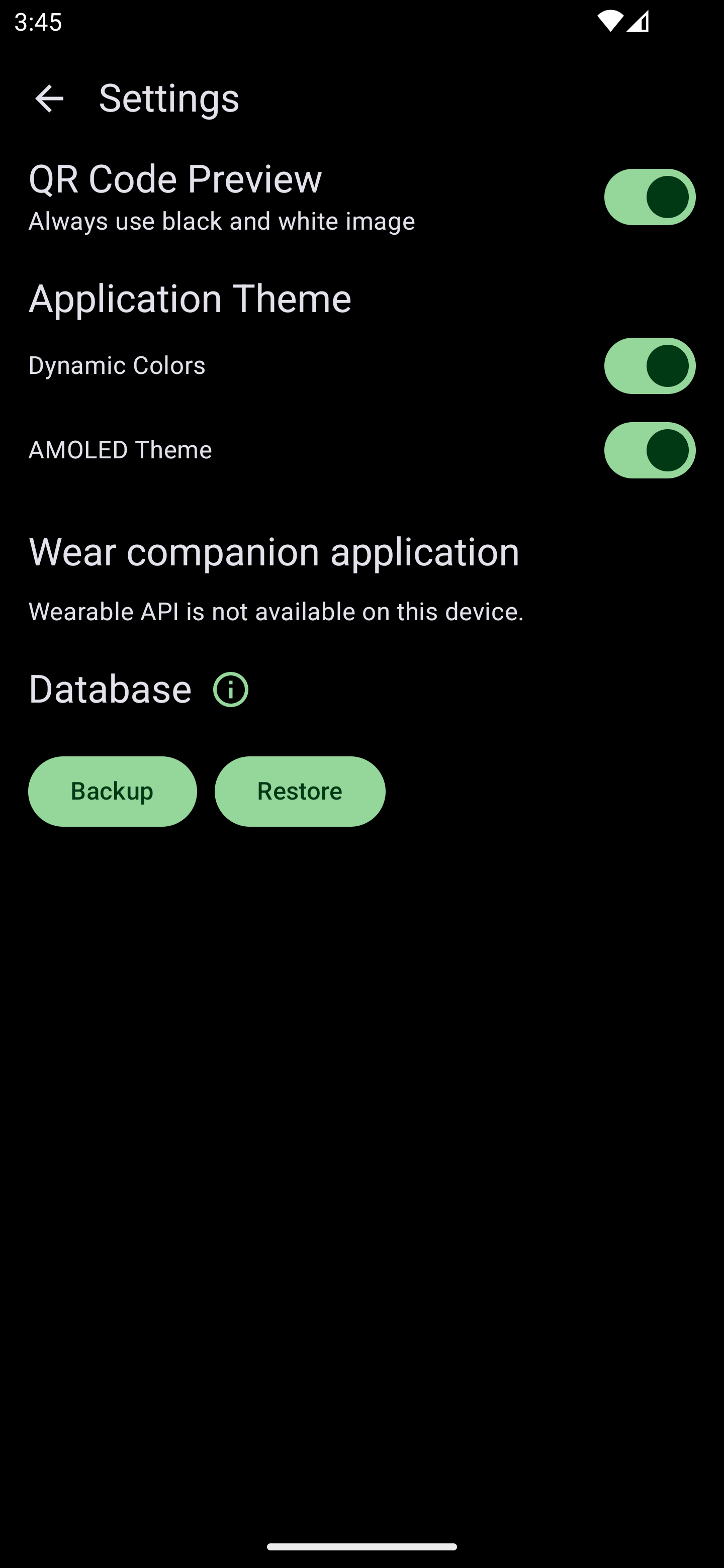Toggle off AMOLED Theme

649,450
